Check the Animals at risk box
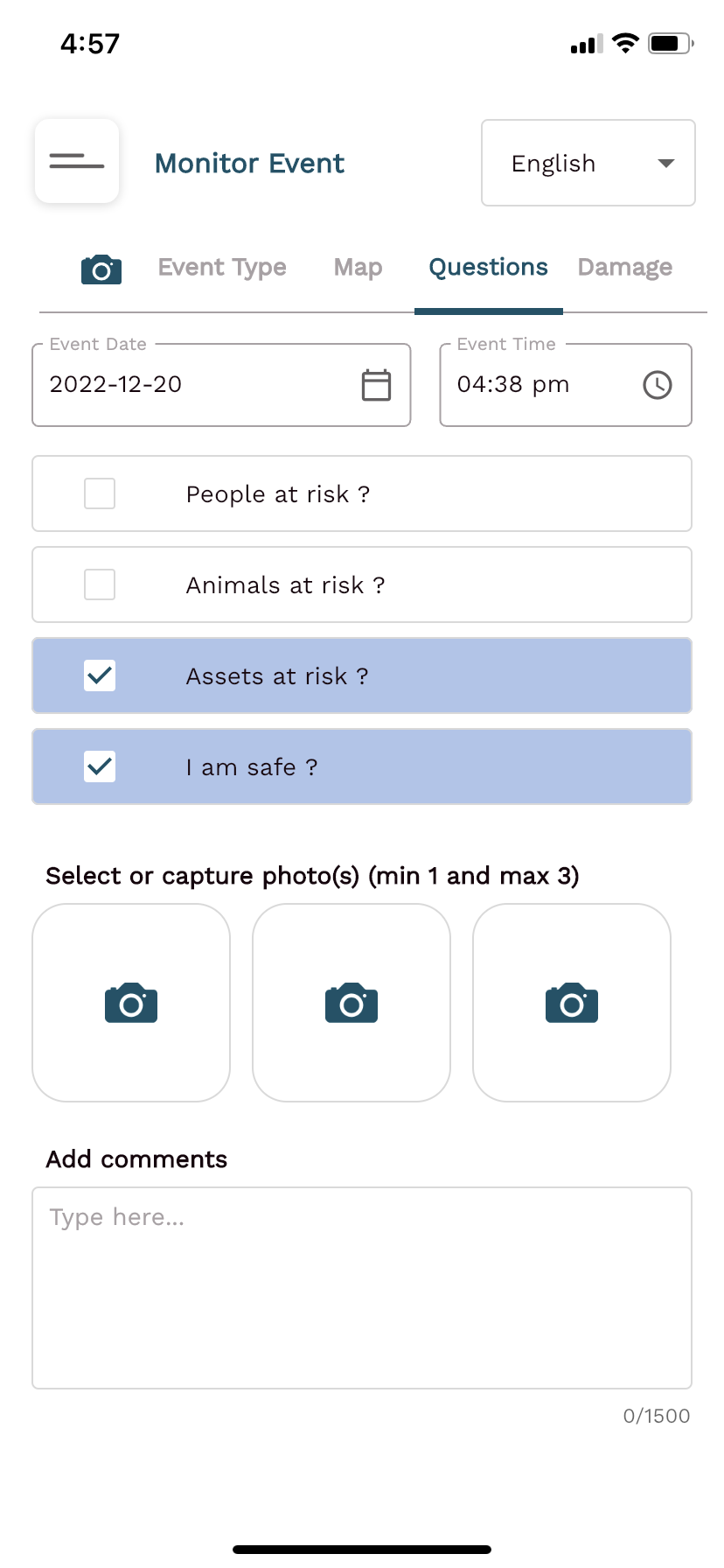Image resolution: width=724 pixels, height=1568 pixels. pyautogui.click(x=100, y=584)
